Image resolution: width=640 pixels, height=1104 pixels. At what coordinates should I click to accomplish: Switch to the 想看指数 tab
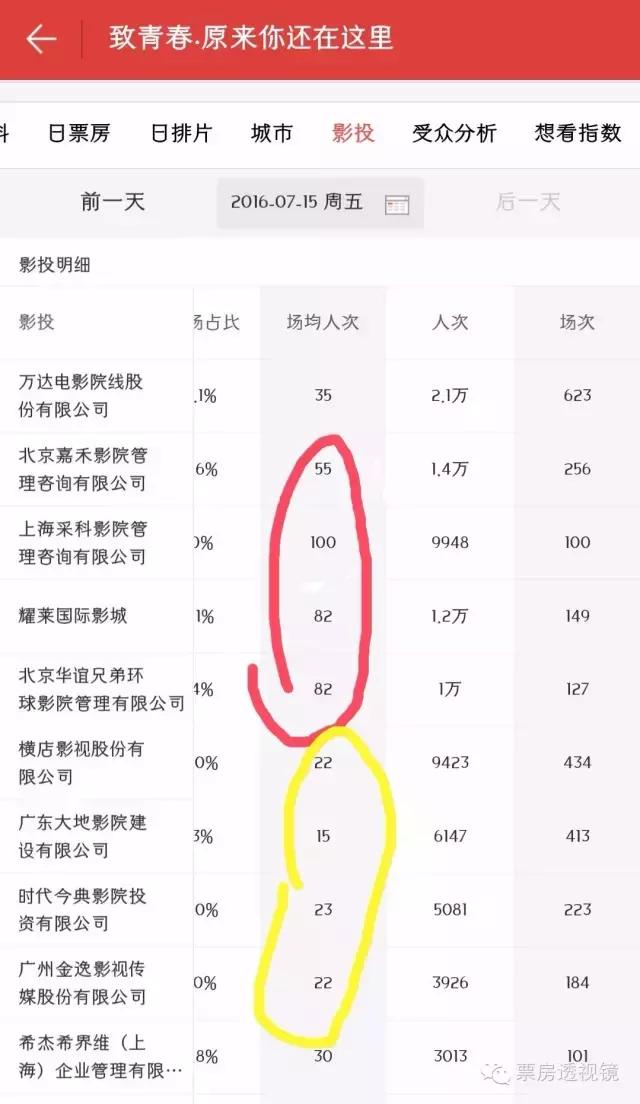[x=578, y=132]
